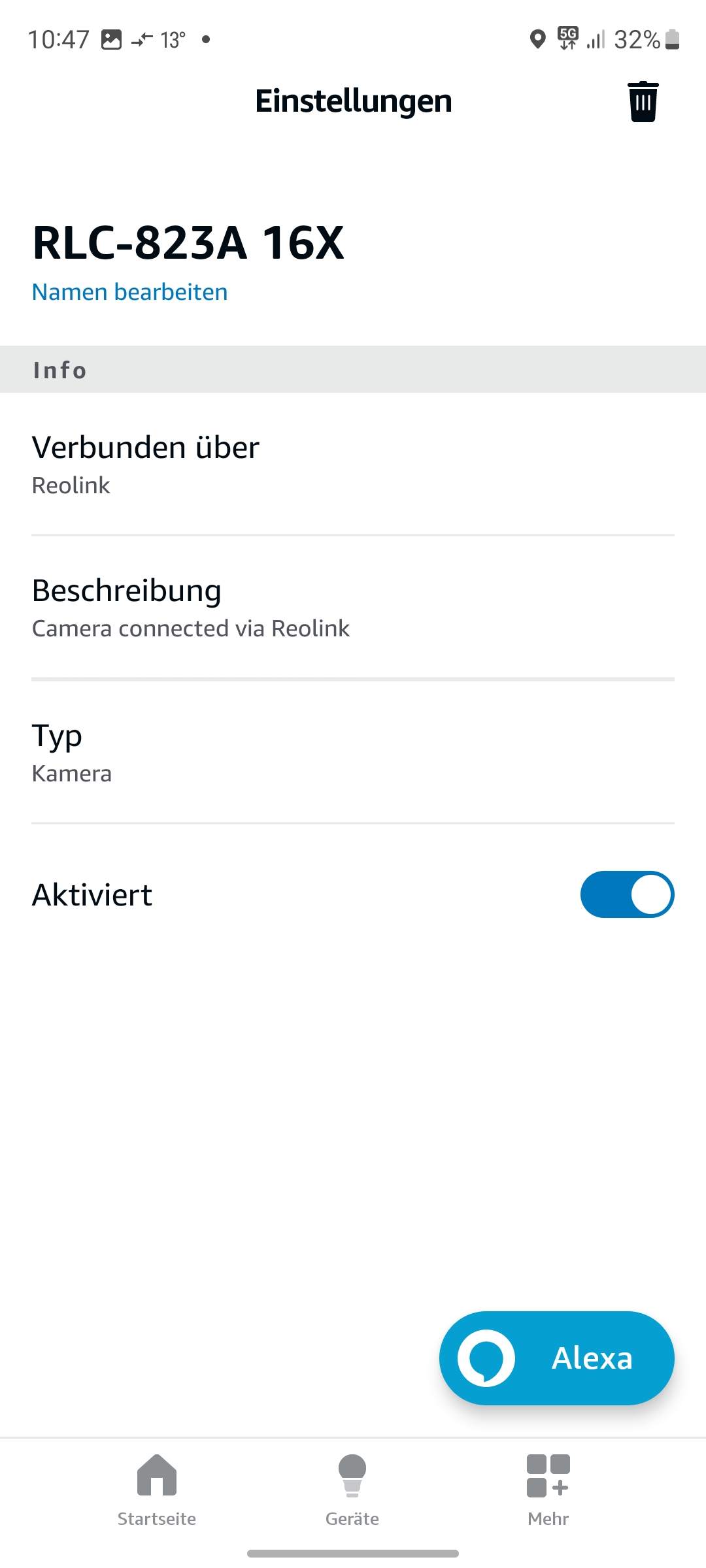
Task: Delete the device with the trash icon
Action: pyautogui.click(x=643, y=102)
